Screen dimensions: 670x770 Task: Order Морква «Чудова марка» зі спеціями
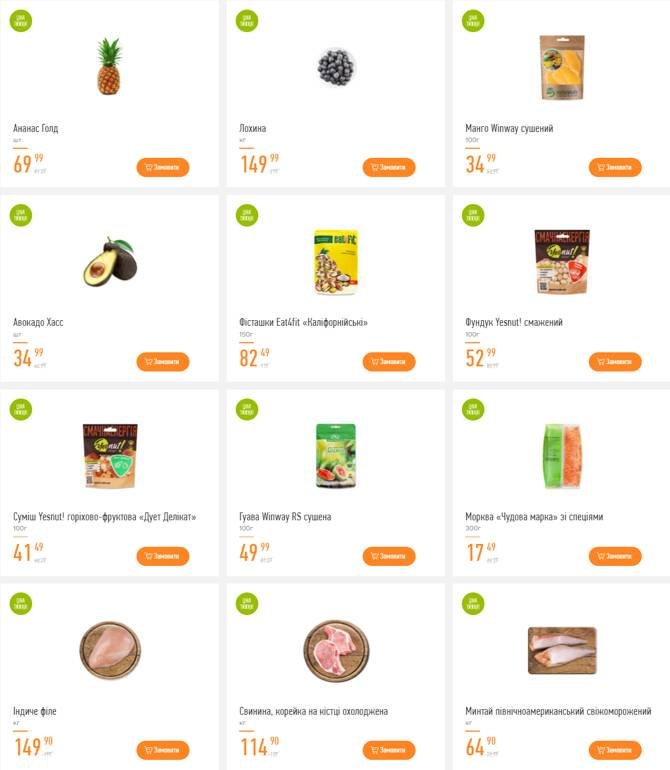[614, 555]
